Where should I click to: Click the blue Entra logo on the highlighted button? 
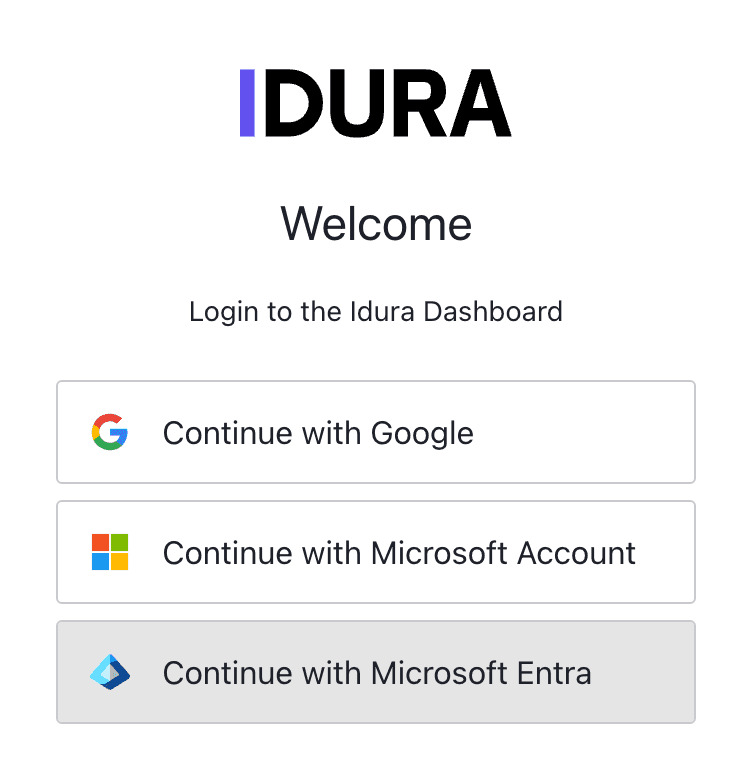pos(110,672)
